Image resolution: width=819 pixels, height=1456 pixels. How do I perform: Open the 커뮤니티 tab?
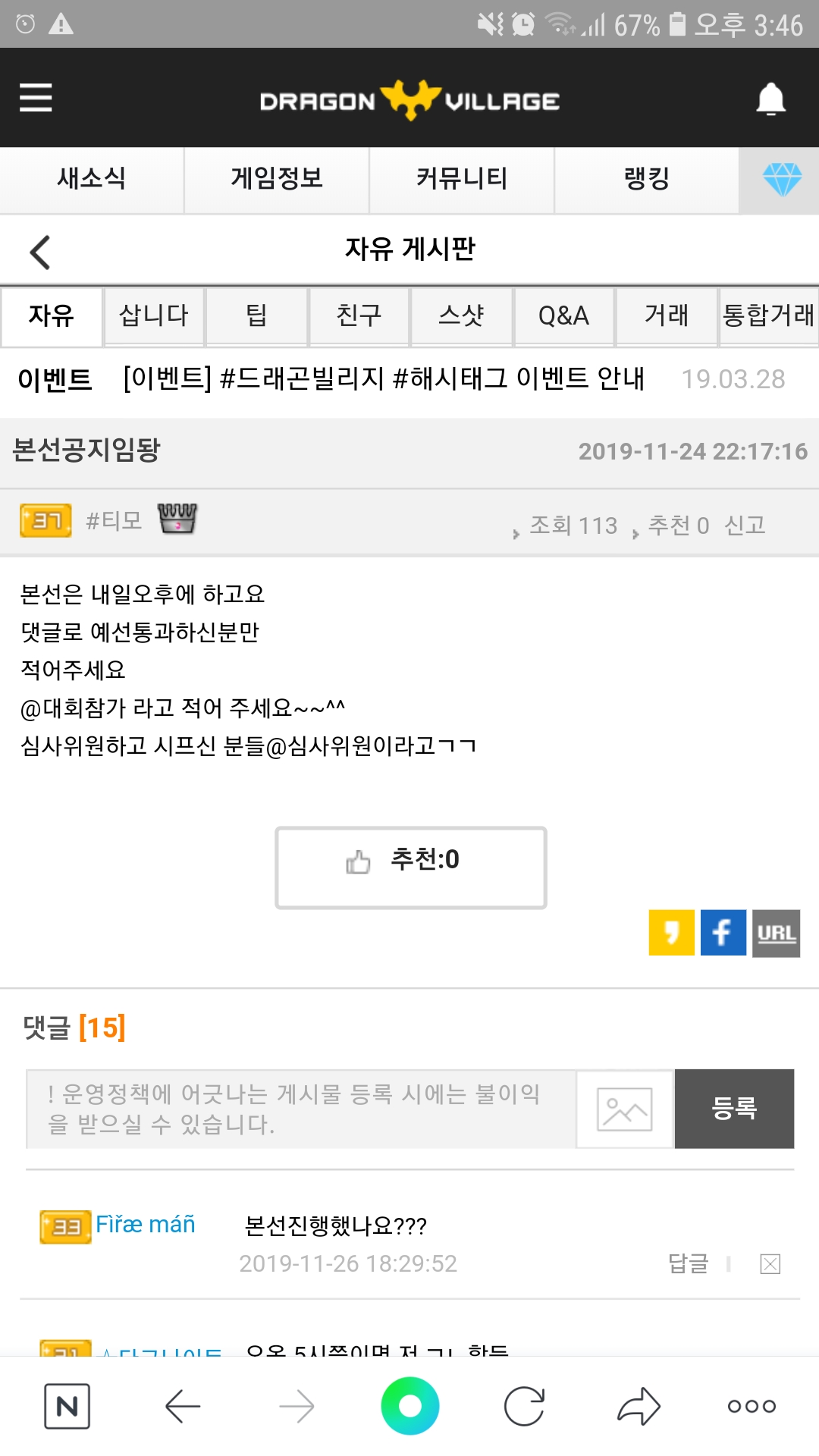click(x=461, y=180)
